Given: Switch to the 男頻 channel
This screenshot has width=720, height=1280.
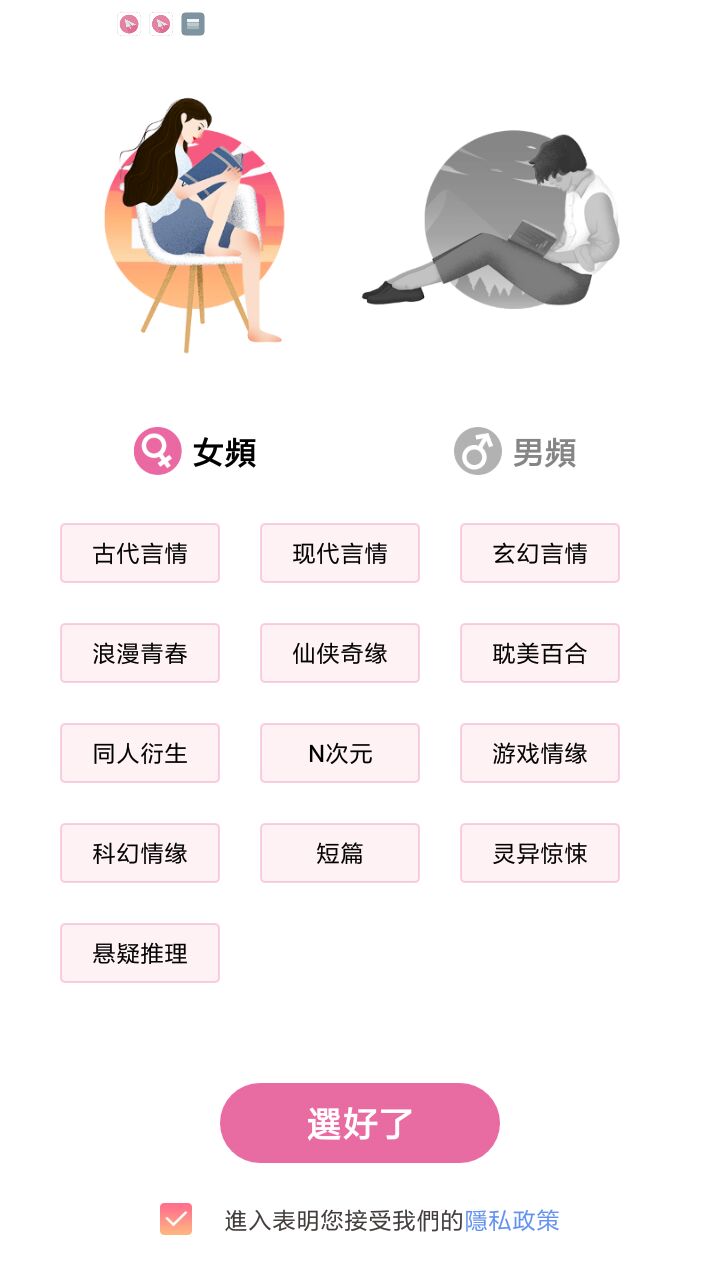Looking at the screenshot, I should click(x=516, y=452).
